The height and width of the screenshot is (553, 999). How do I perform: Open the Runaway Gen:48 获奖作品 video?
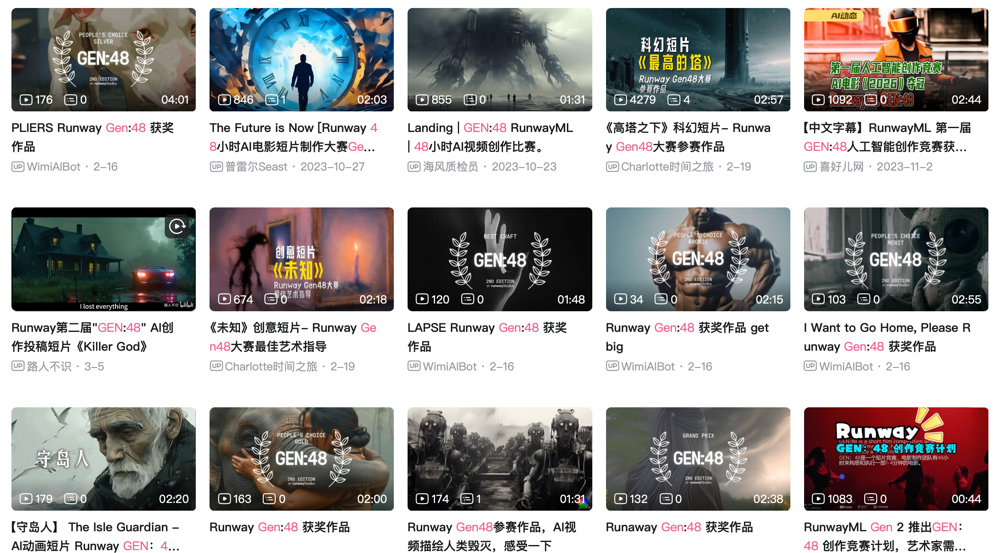click(x=697, y=458)
